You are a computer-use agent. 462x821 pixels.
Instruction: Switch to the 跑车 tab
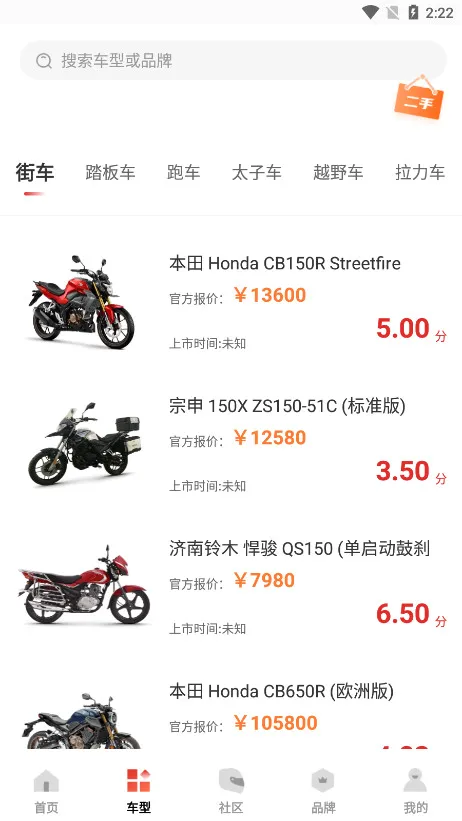[x=184, y=172]
